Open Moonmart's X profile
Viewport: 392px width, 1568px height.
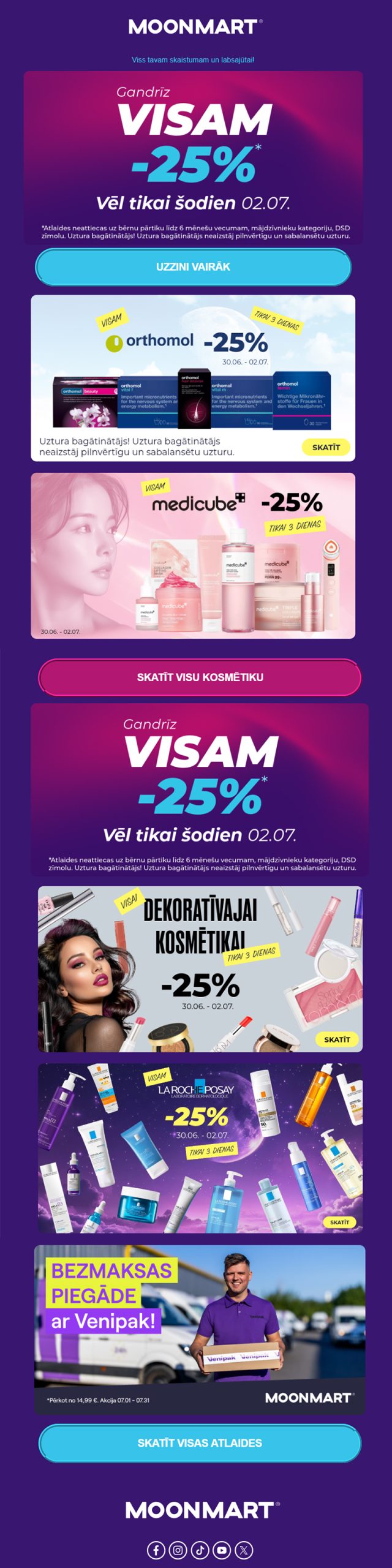[x=244, y=1550]
